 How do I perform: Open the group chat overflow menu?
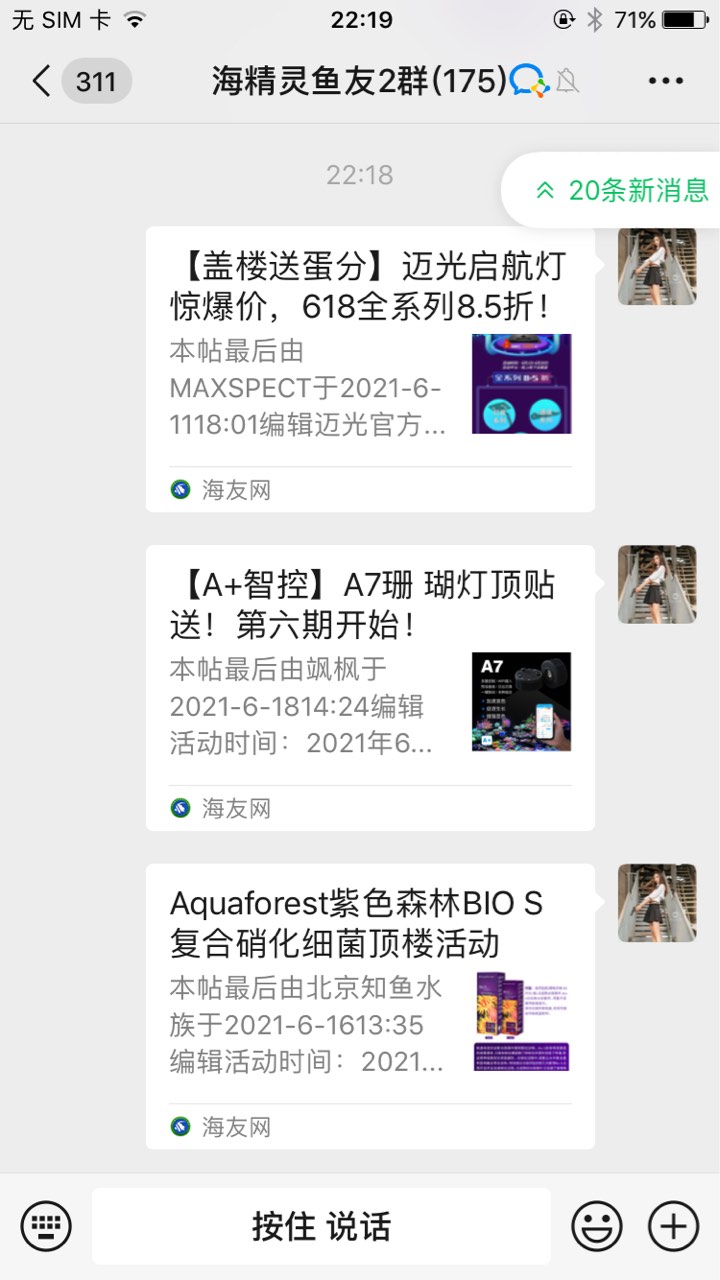(x=666, y=81)
